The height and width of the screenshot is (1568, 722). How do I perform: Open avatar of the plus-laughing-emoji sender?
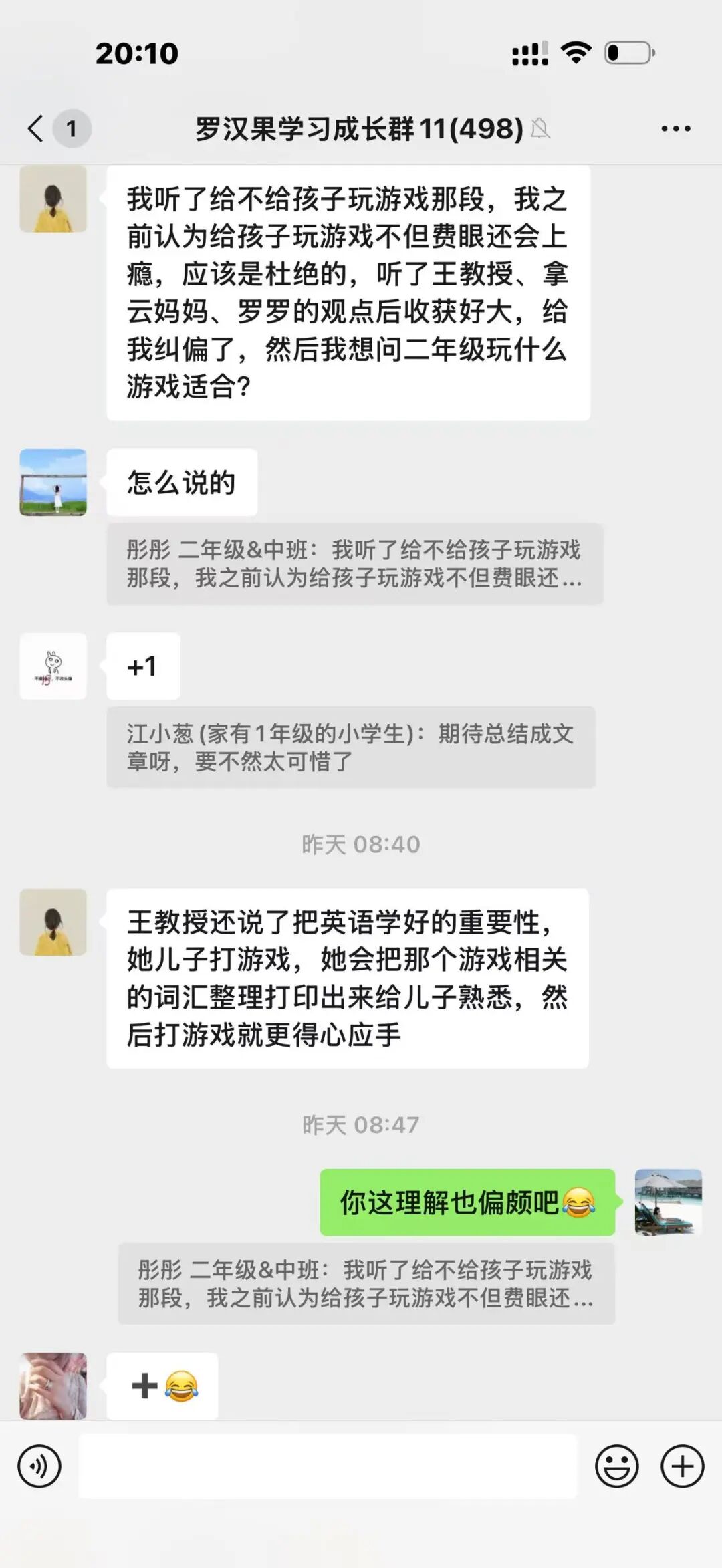53,1386
